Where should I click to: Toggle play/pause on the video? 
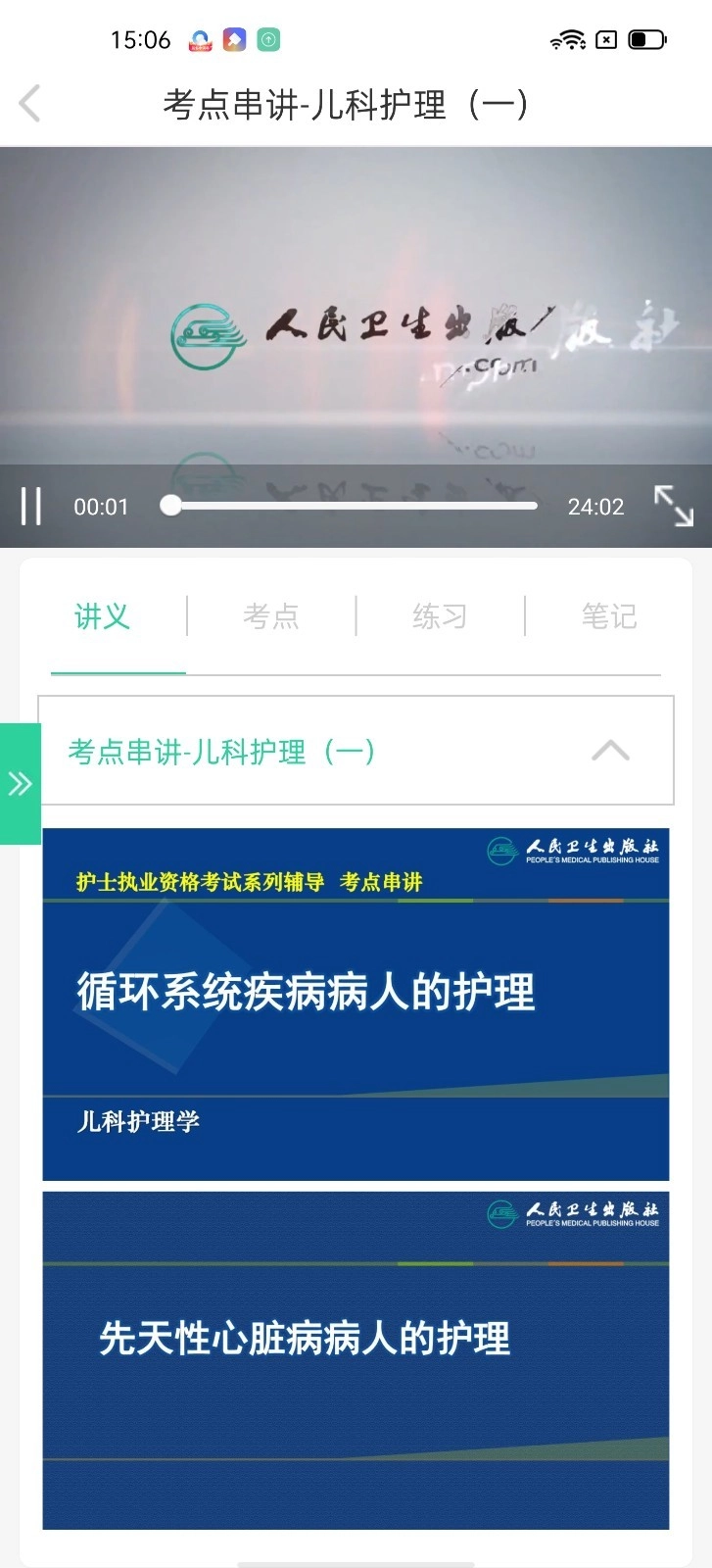tap(30, 507)
